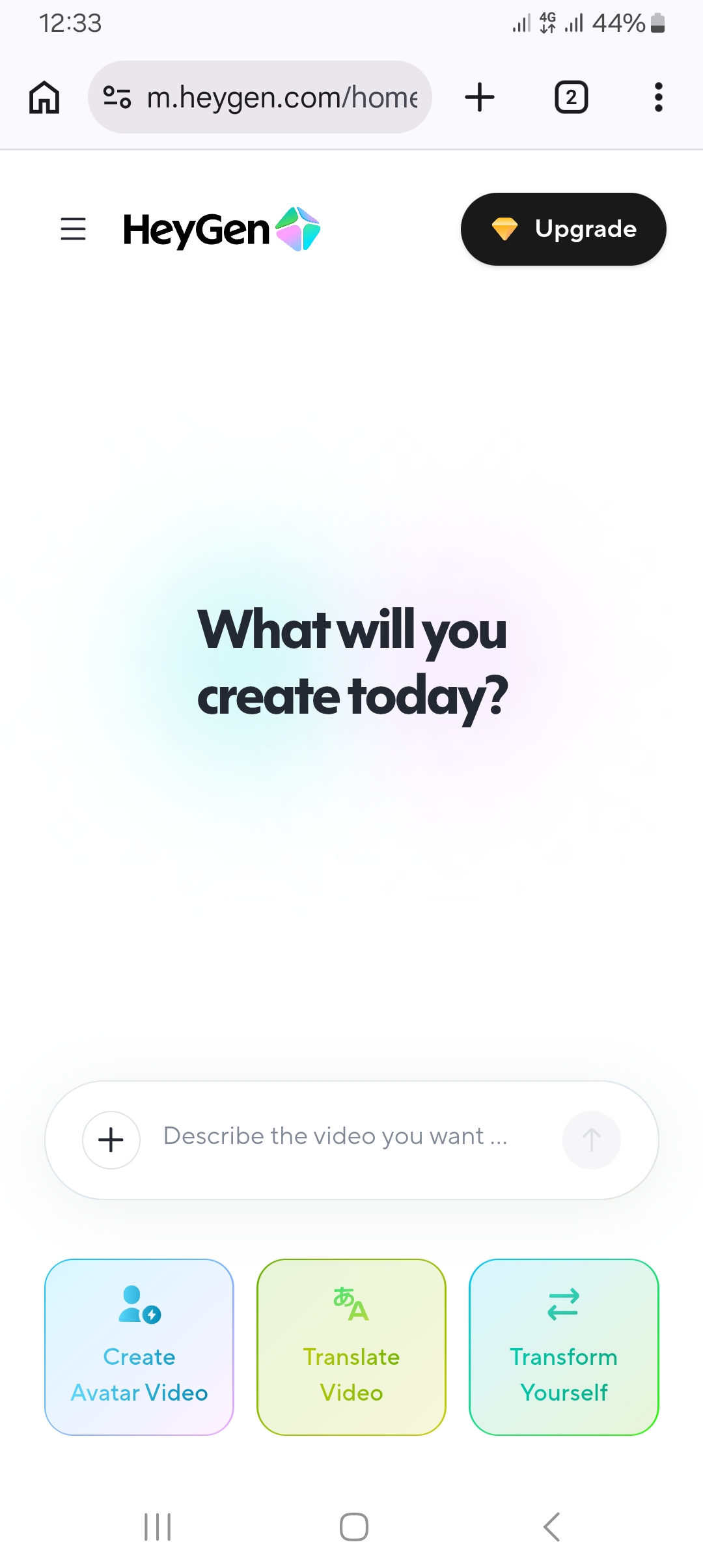The image size is (703, 1568).
Task: Submit the prompt with the arrow button
Action: click(x=591, y=1140)
